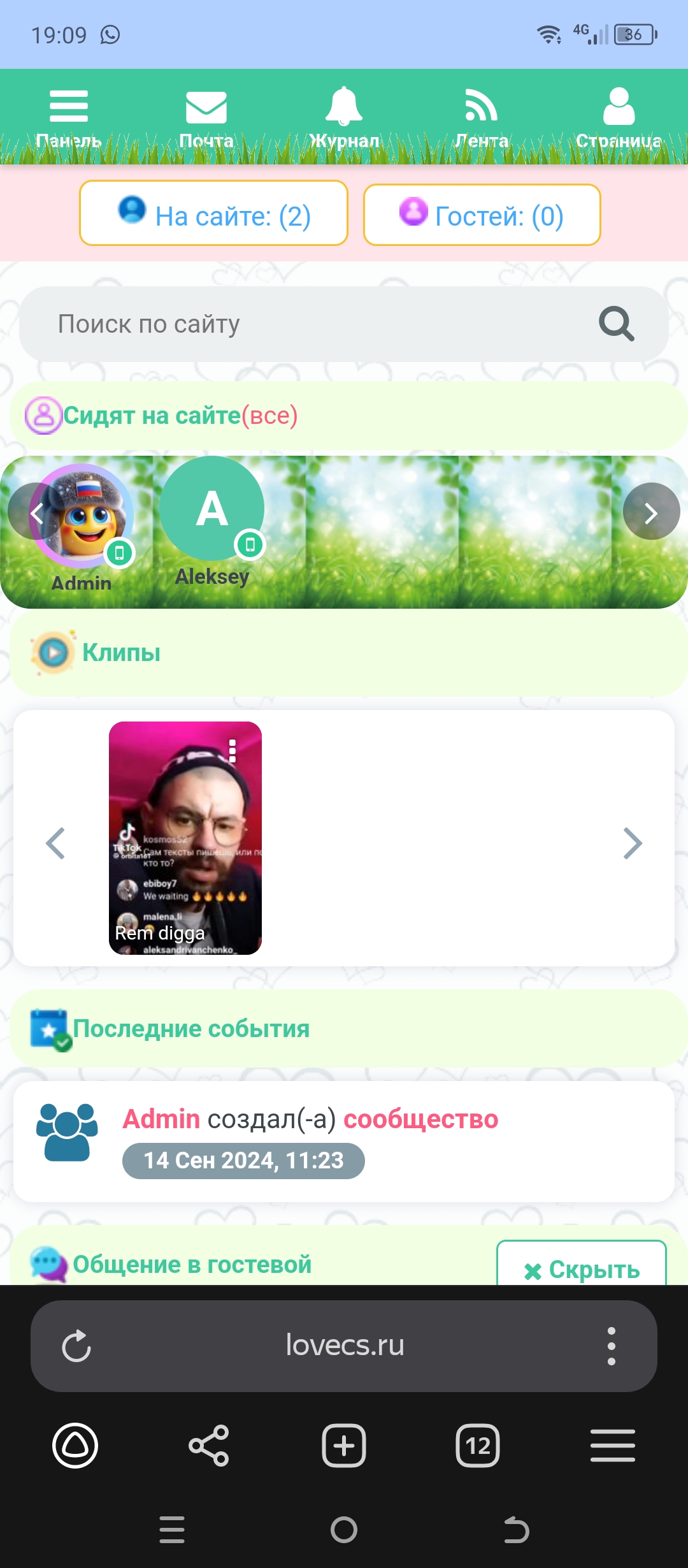Open Admin's profile avatar
This screenshot has width=688, height=1568.
coord(83,516)
